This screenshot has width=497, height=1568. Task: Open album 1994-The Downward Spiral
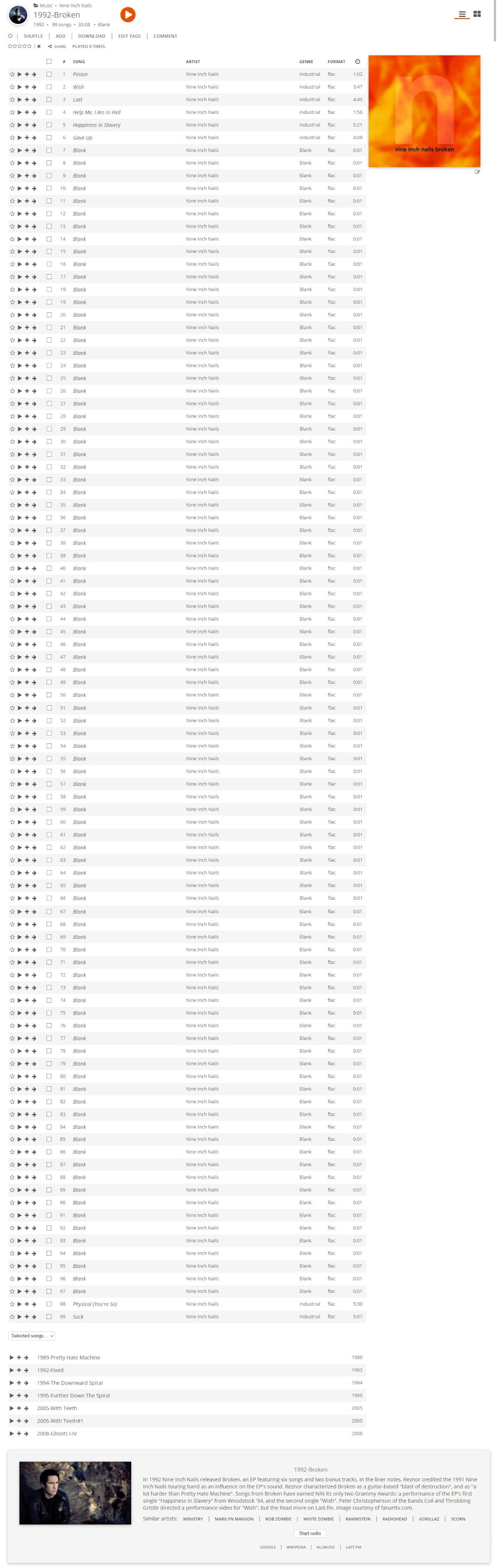pos(69,1383)
